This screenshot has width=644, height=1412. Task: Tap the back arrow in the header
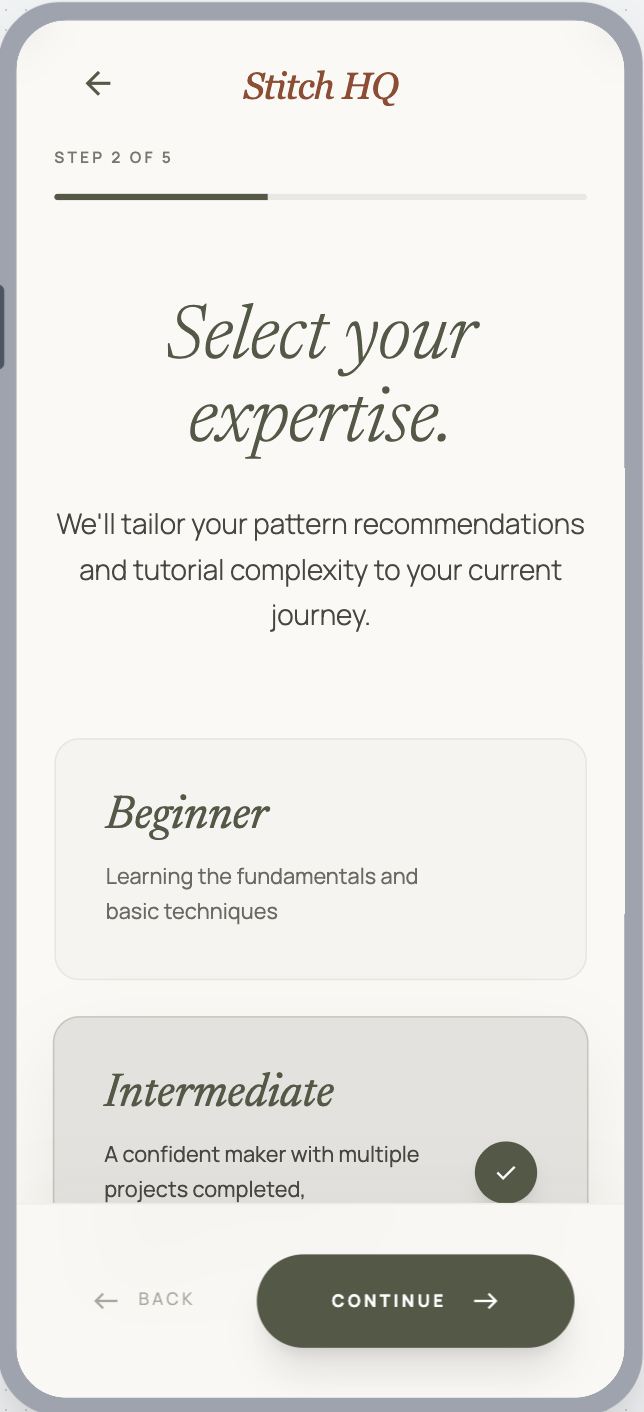click(98, 84)
